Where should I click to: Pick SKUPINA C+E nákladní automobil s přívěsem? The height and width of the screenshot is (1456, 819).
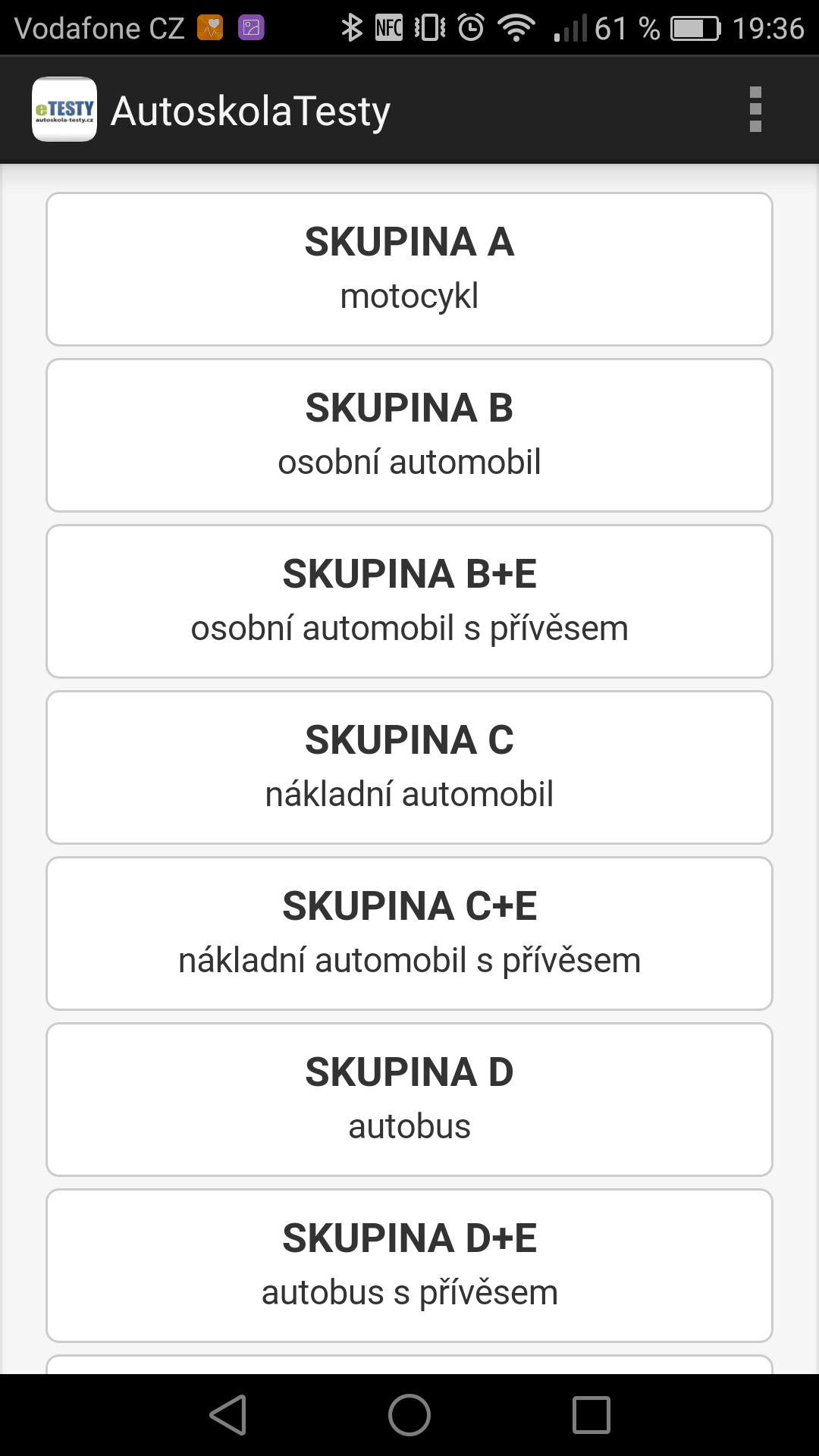[409, 934]
